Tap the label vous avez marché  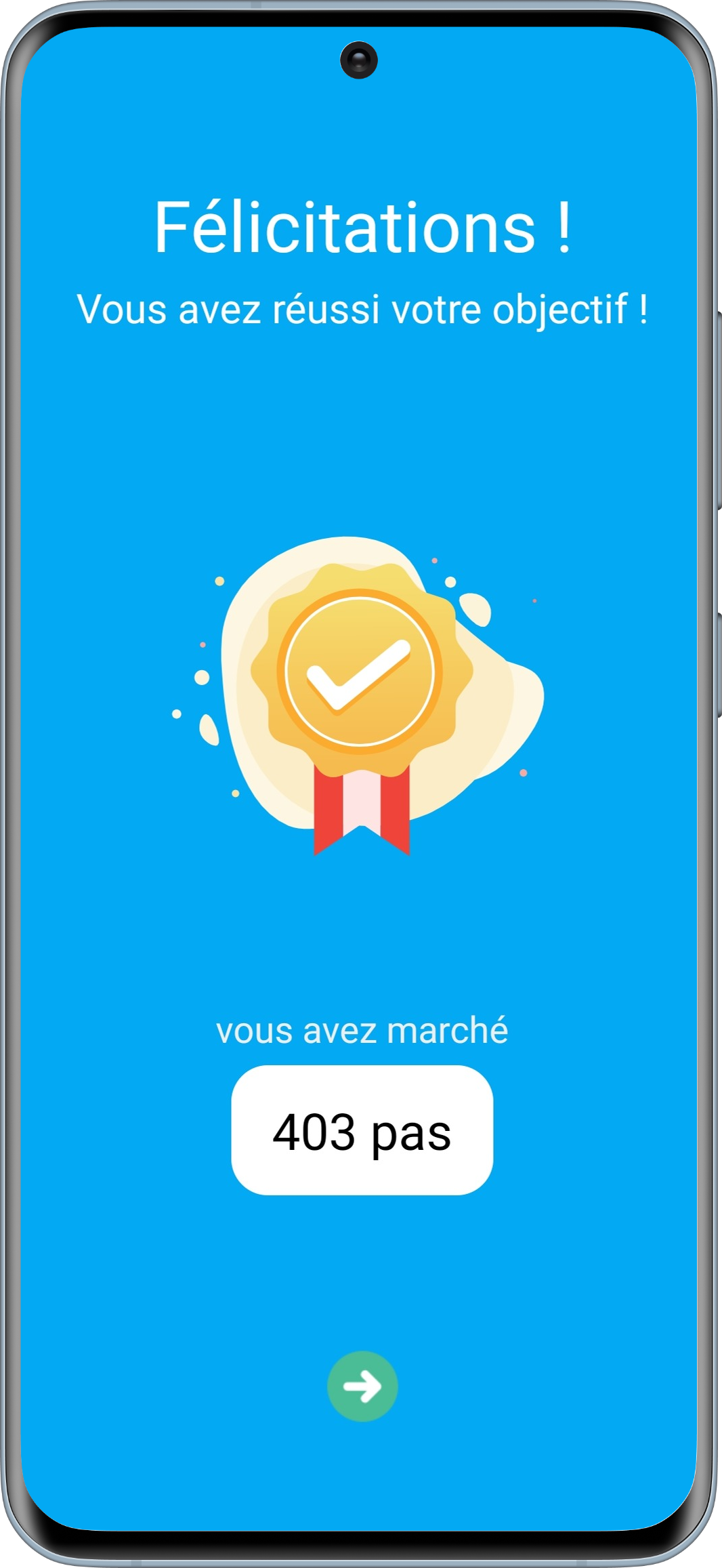click(x=361, y=1031)
